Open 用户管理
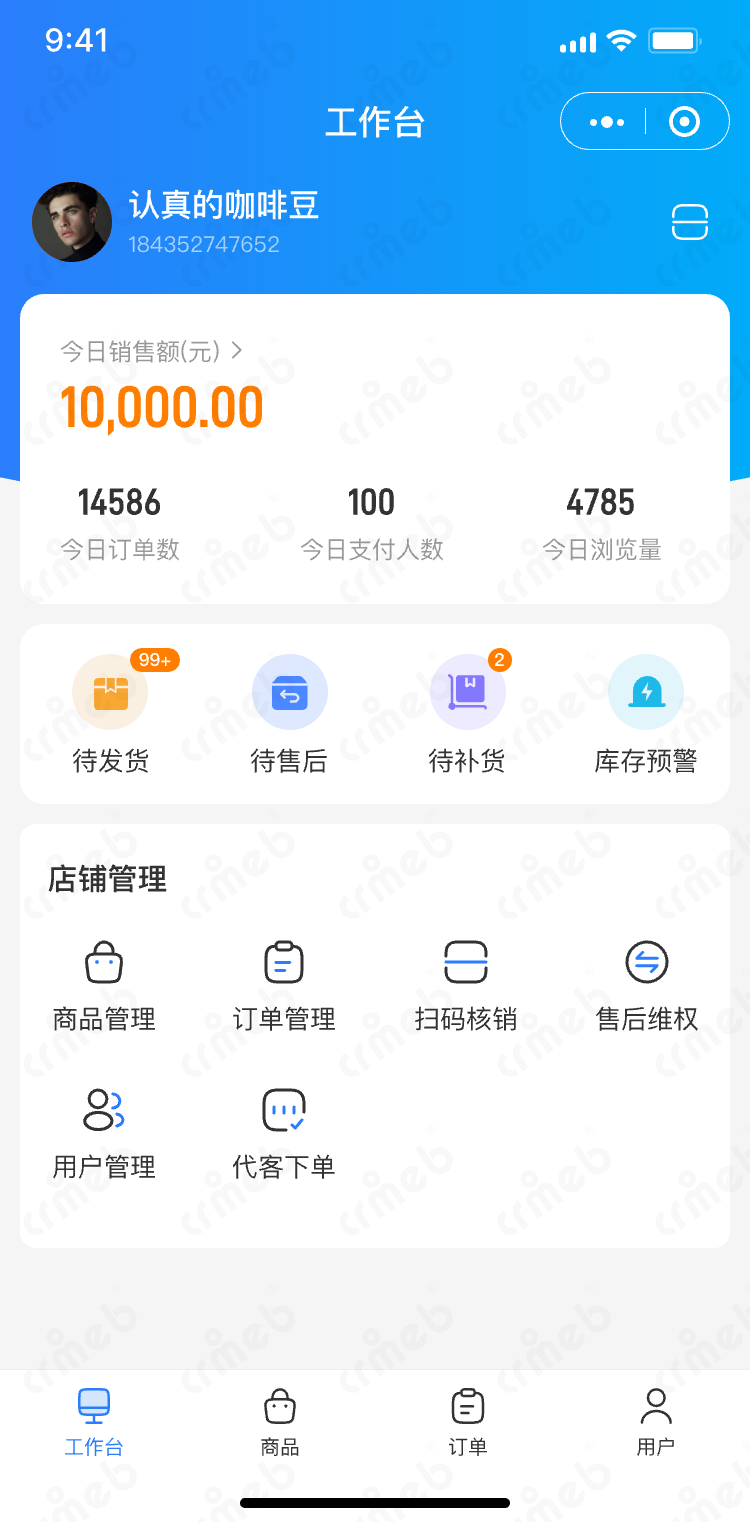The image size is (750, 1522). (104, 1134)
